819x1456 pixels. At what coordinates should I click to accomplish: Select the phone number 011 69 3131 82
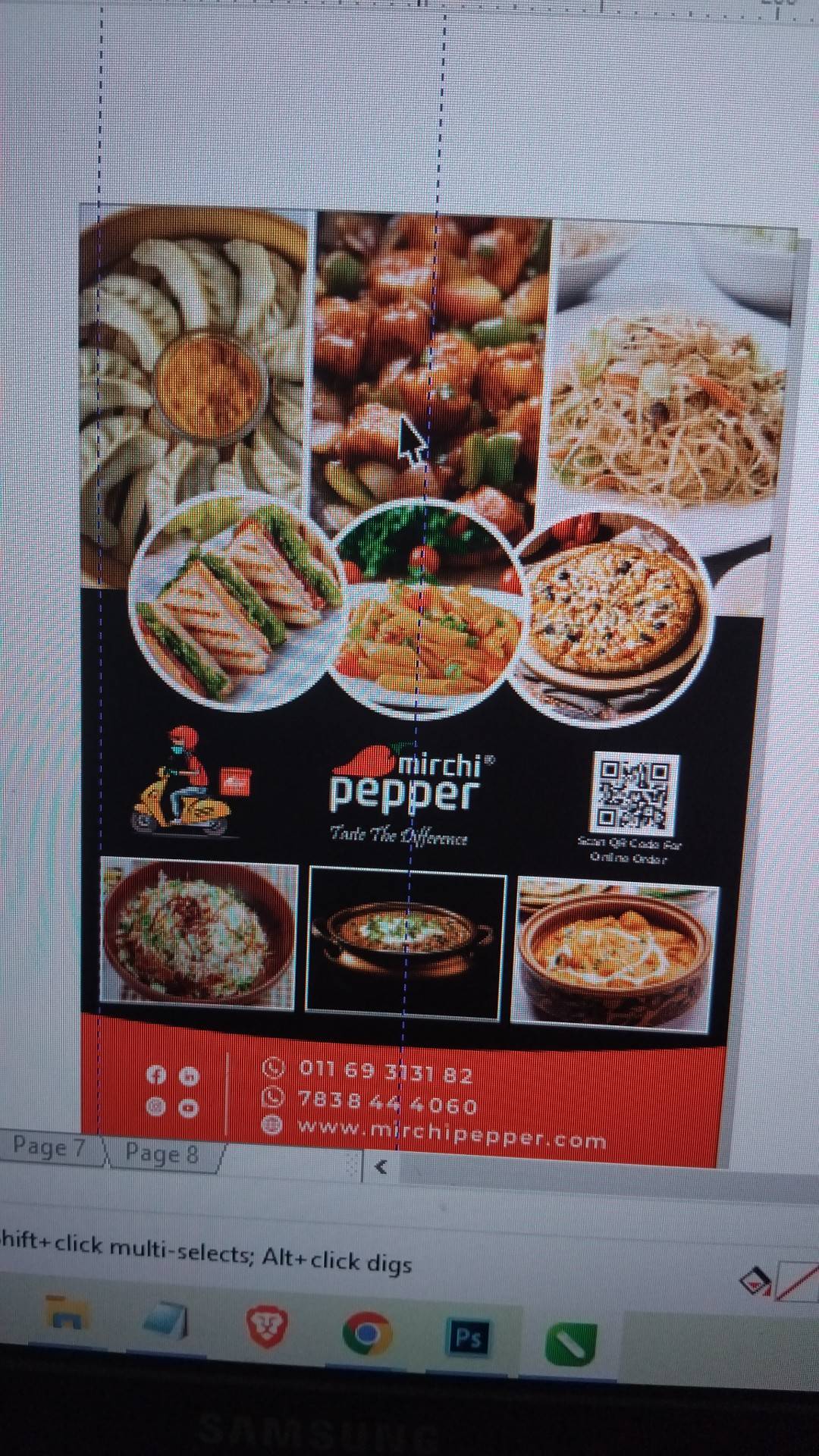[x=385, y=1073]
